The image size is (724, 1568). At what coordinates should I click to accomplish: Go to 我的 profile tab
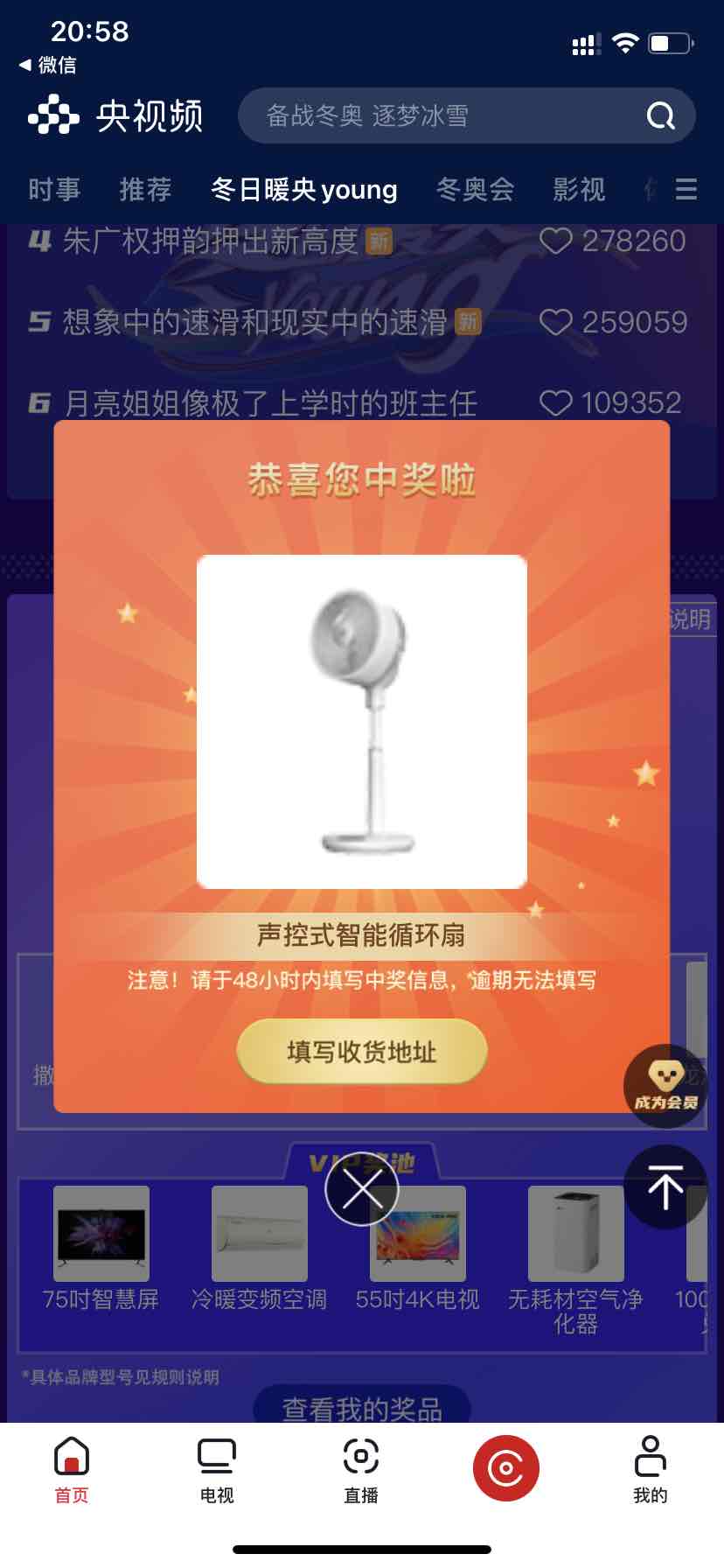point(650,1468)
